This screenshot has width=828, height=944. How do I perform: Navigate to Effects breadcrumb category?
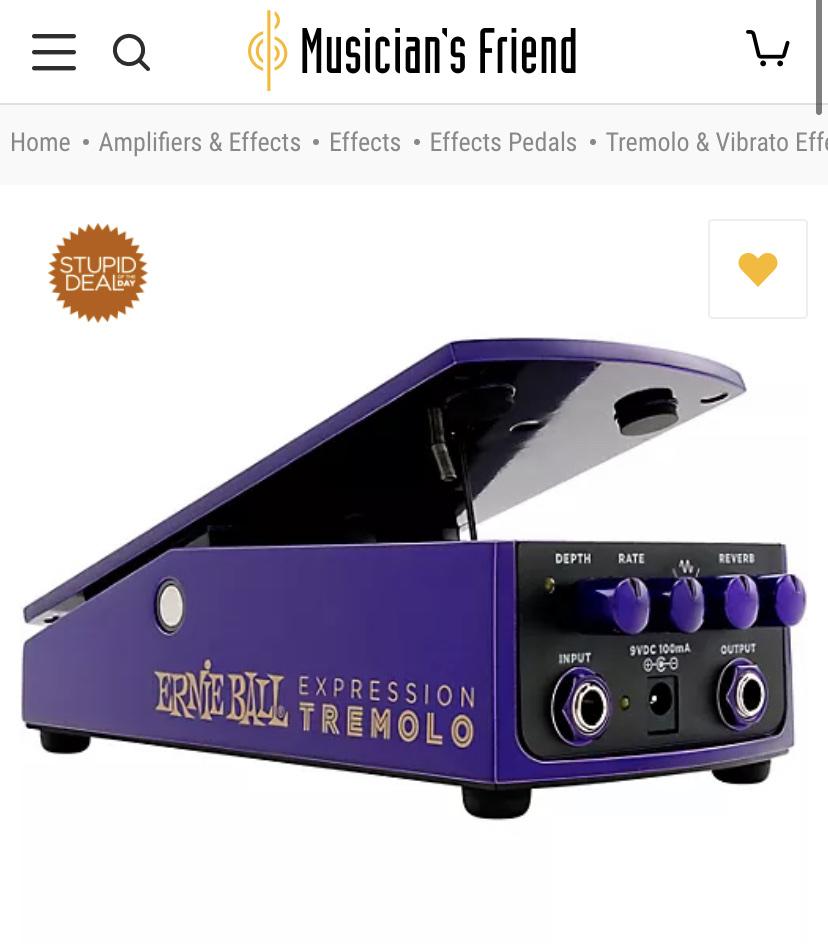[x=365, y=142]
